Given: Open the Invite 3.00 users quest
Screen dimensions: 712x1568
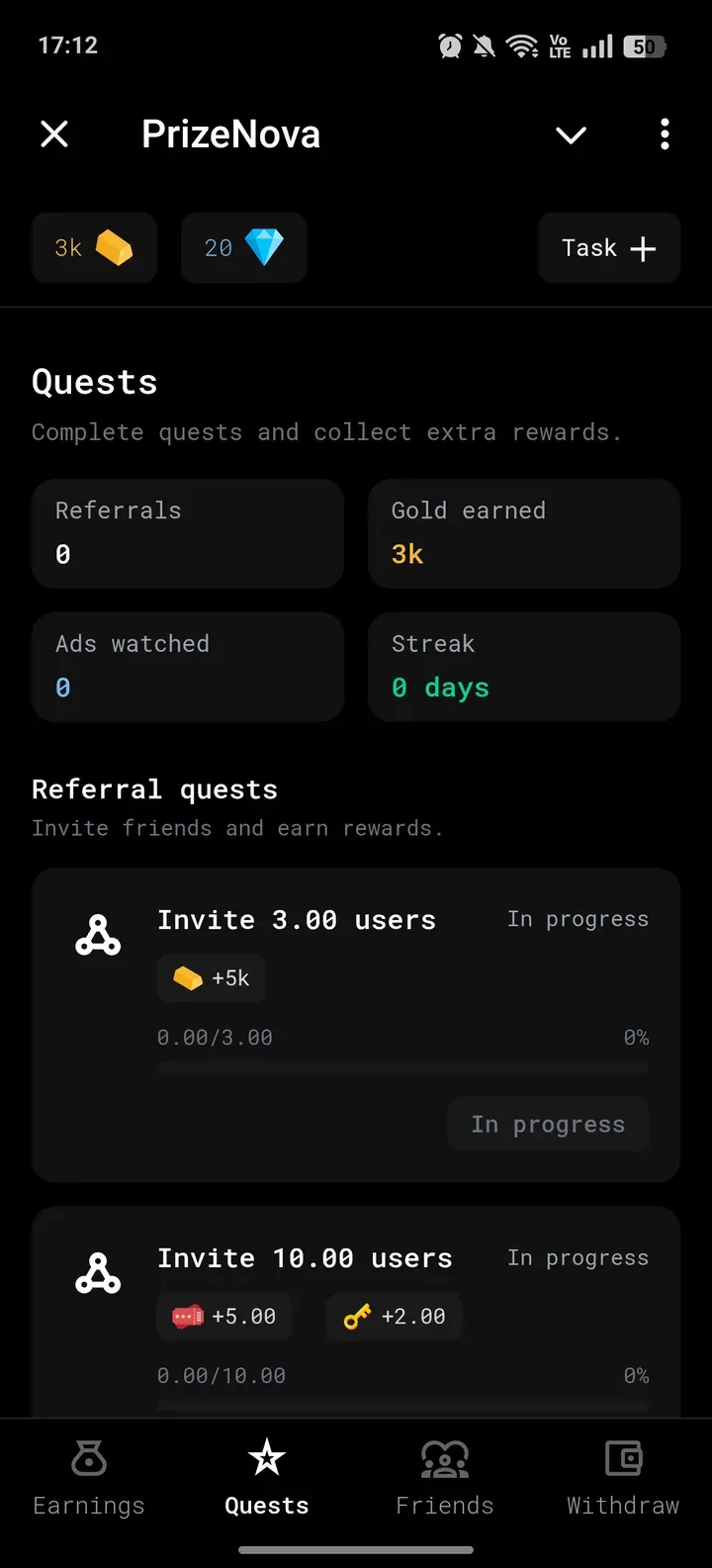Looking at the screenshot, I should [x=297, y=920].
